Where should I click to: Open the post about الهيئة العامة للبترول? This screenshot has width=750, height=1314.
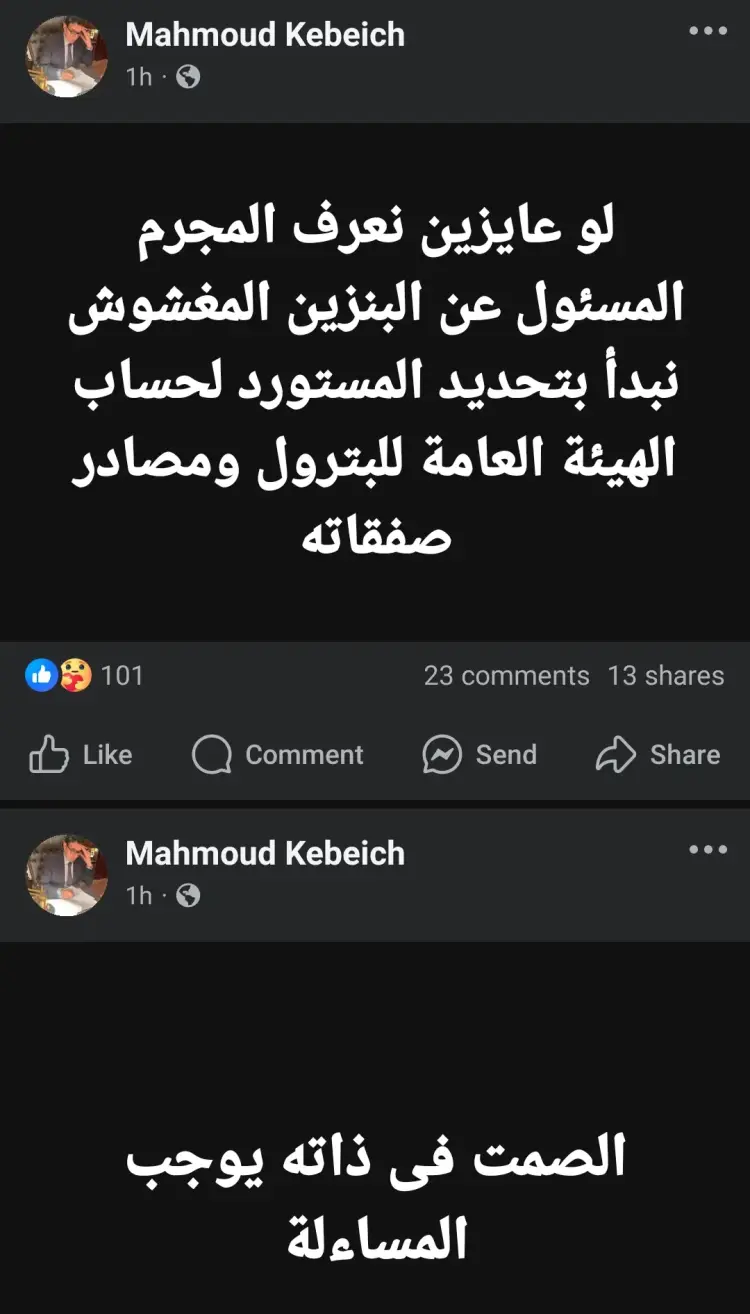click(x=375, y=383)
